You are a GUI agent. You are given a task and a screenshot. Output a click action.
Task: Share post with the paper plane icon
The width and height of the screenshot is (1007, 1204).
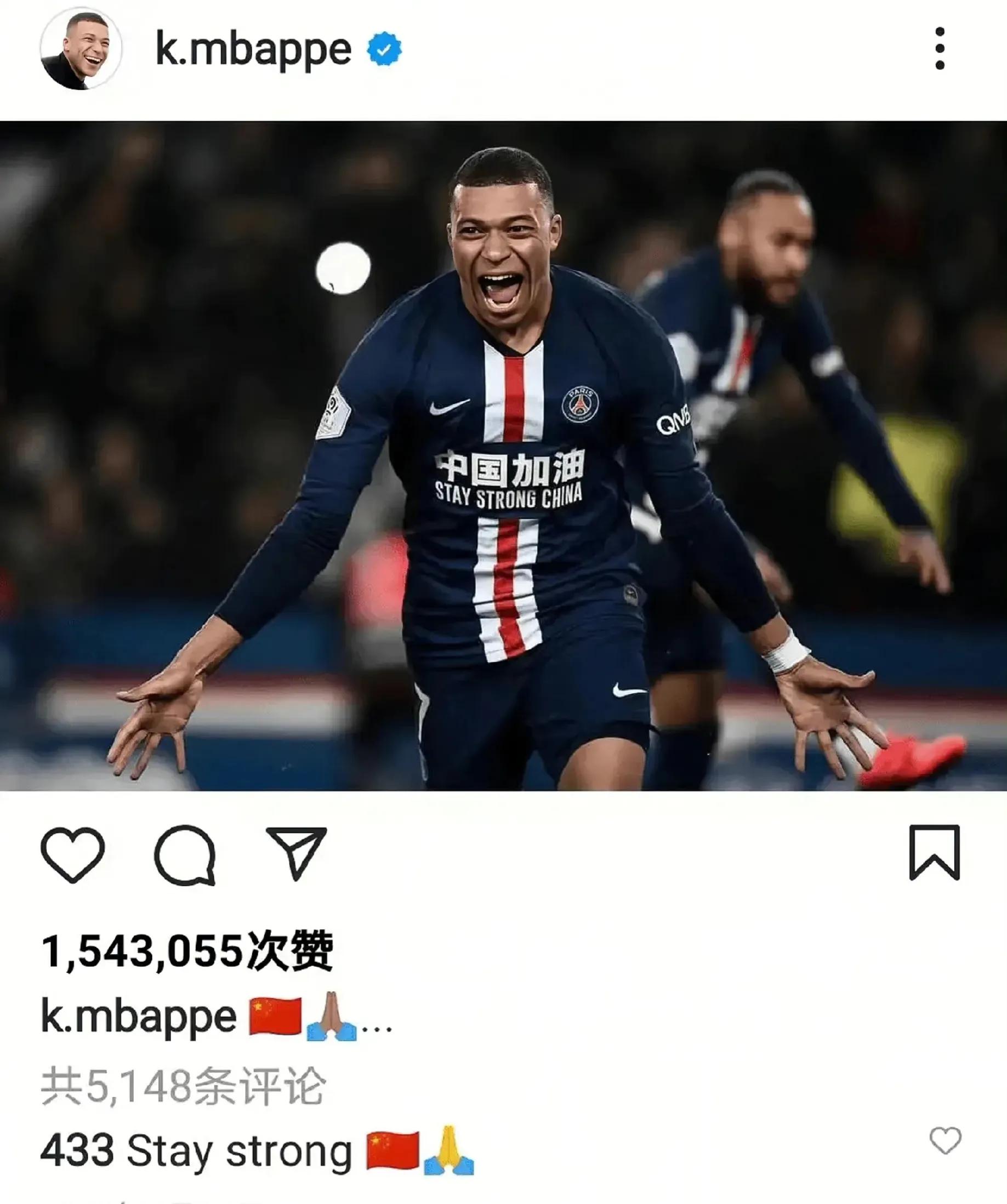[297, 853]
